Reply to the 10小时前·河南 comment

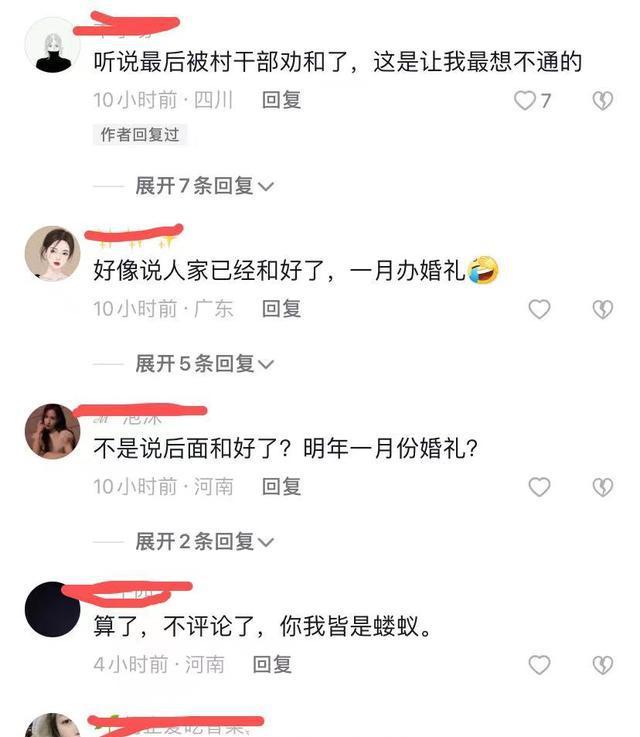(281, 487)
